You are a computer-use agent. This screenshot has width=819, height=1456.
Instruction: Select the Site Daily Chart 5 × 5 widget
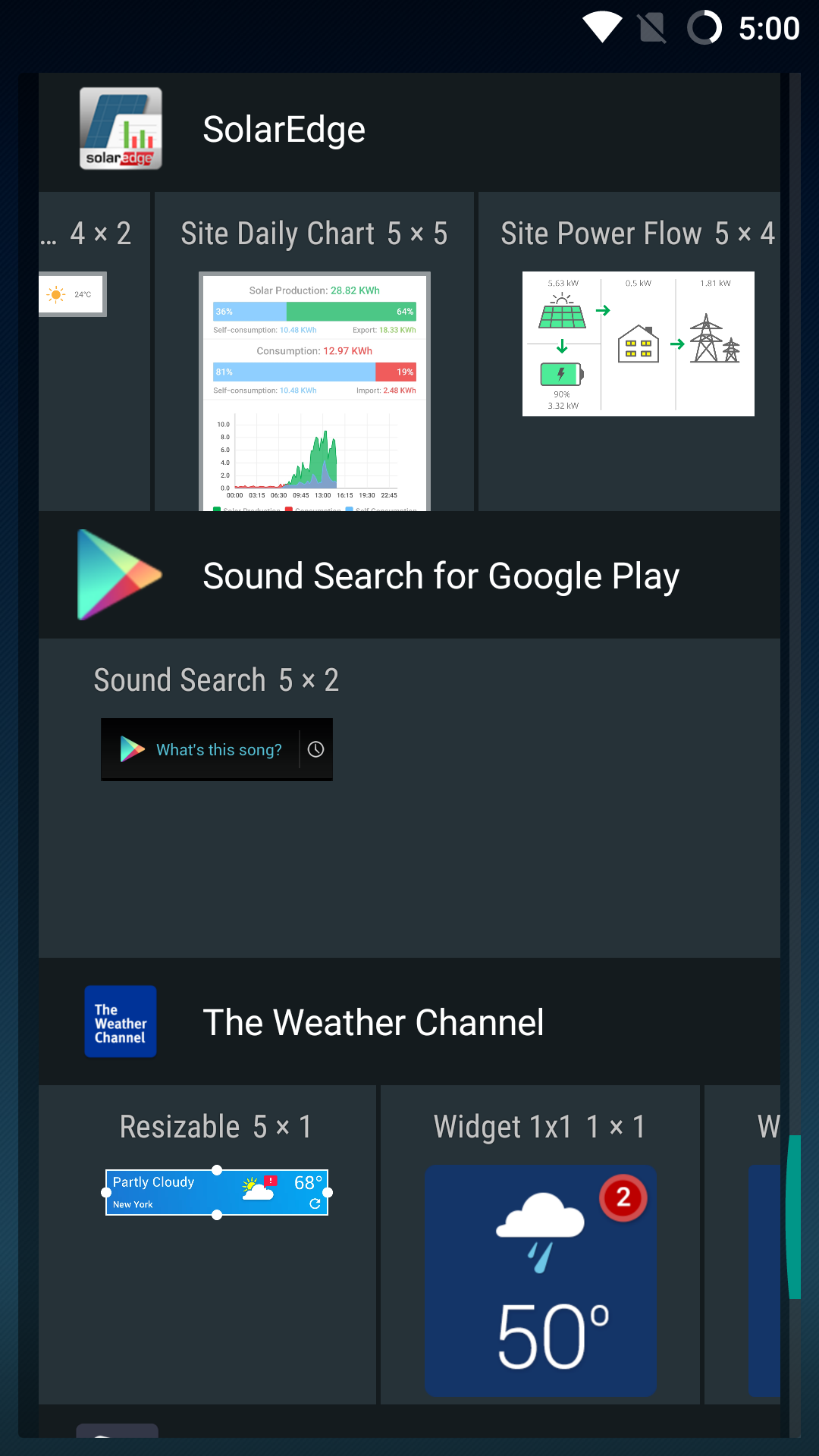(314, 391)
